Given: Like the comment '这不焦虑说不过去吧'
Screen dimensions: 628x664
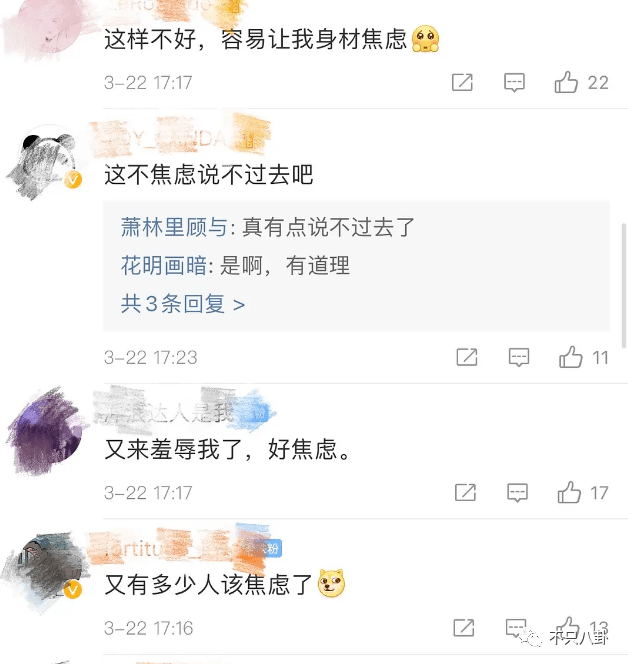Looking at the screenshot, I should 571,357.
